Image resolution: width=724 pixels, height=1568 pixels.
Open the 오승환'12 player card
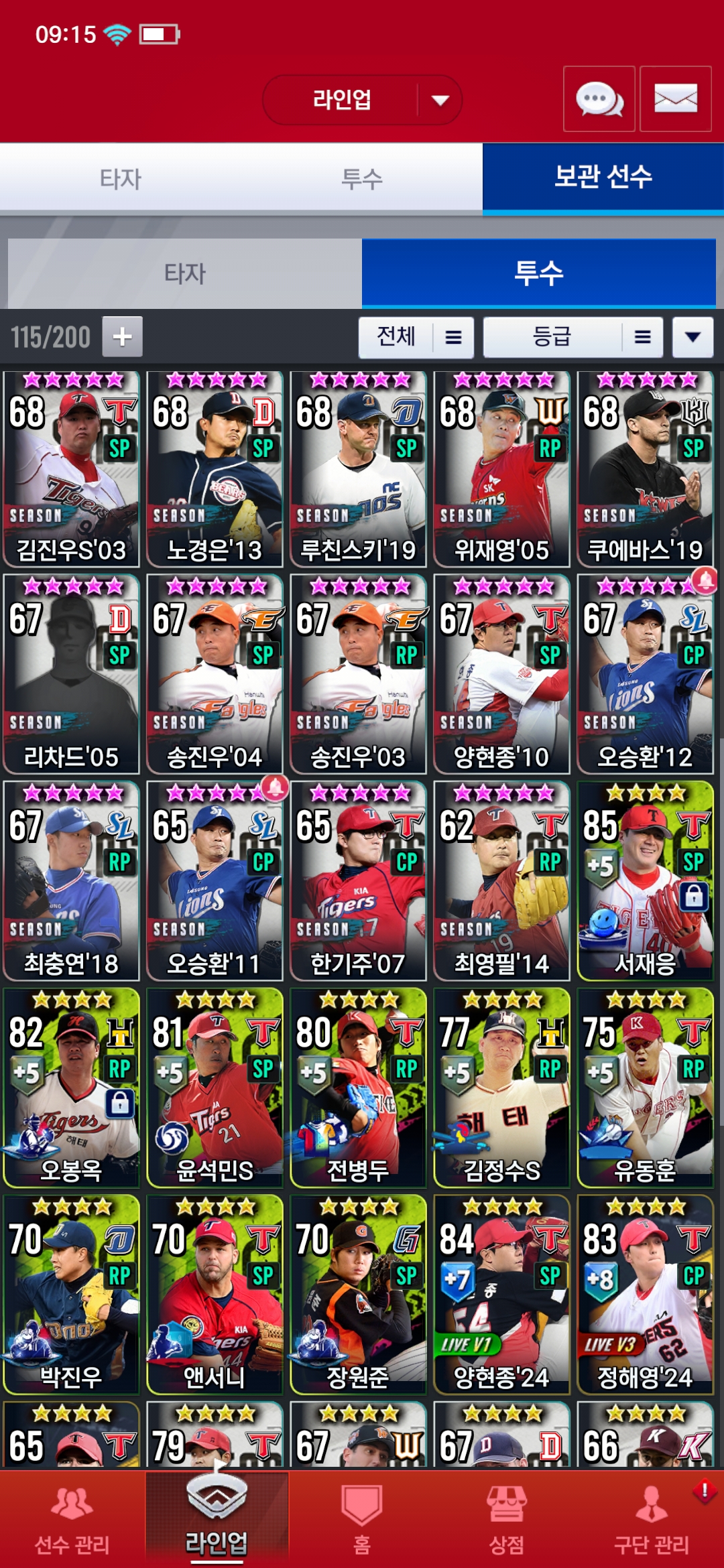click(x=645, y=675)
